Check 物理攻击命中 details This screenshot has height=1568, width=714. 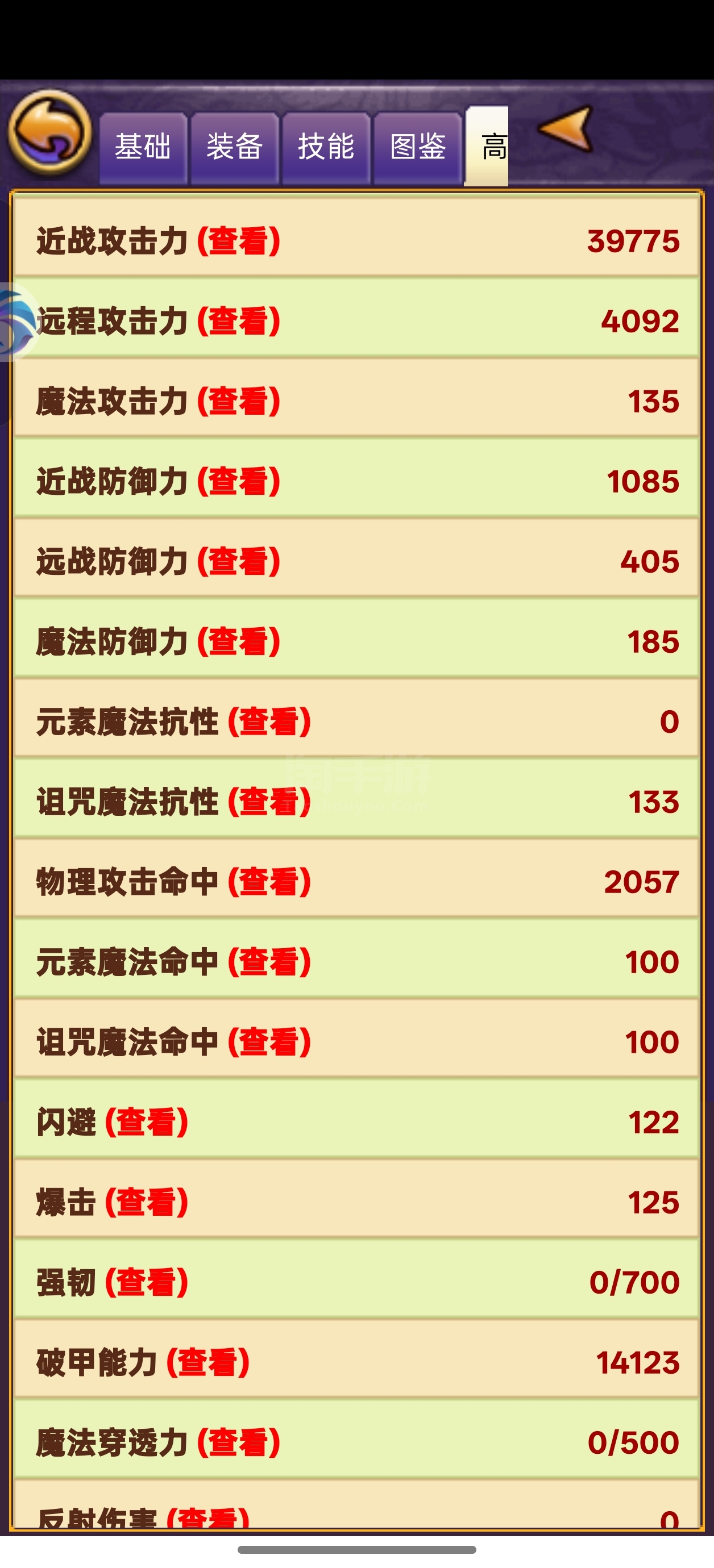coord(269,881)
